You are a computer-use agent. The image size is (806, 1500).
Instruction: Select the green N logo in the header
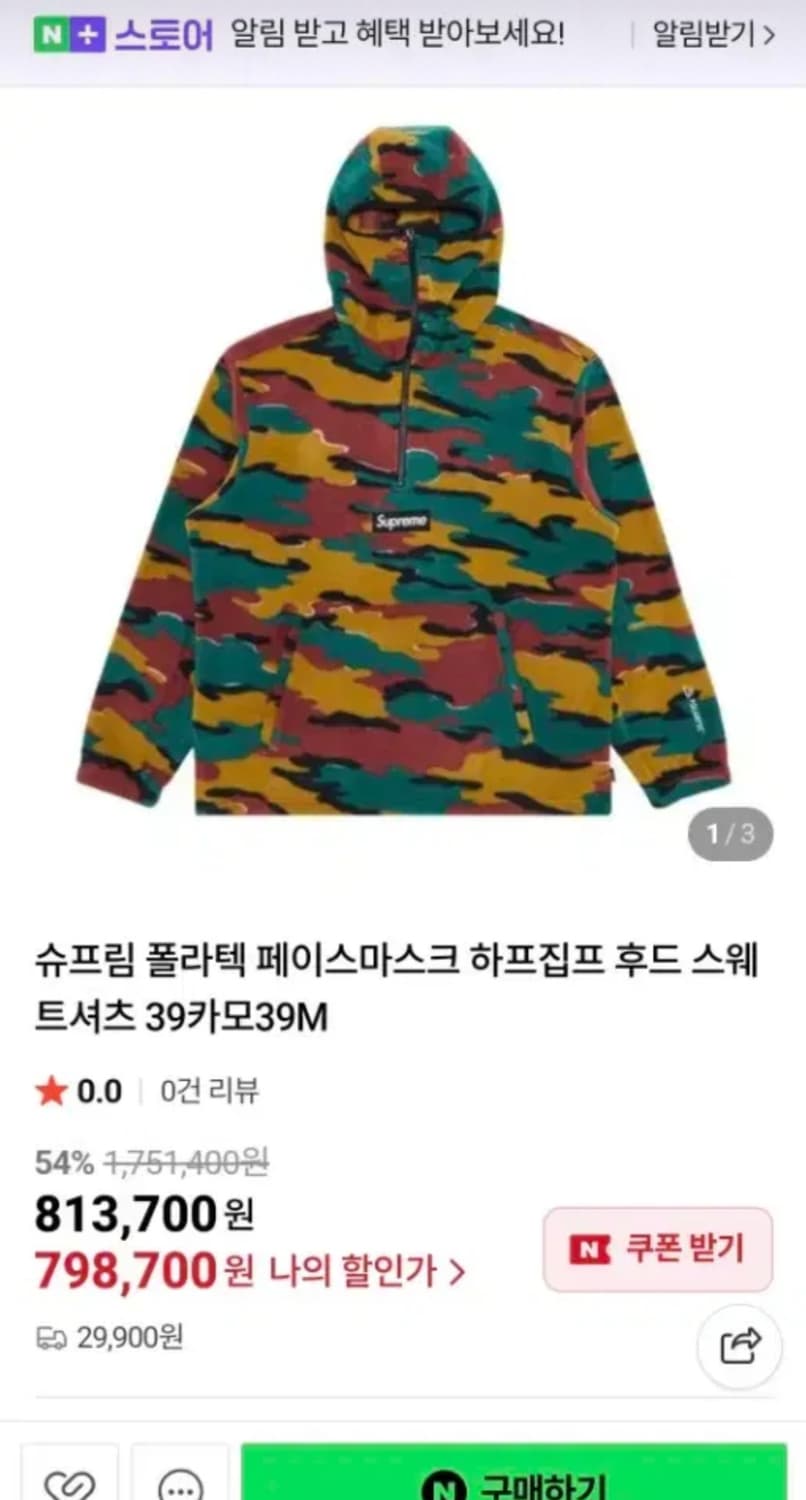[x=52, y=31]
